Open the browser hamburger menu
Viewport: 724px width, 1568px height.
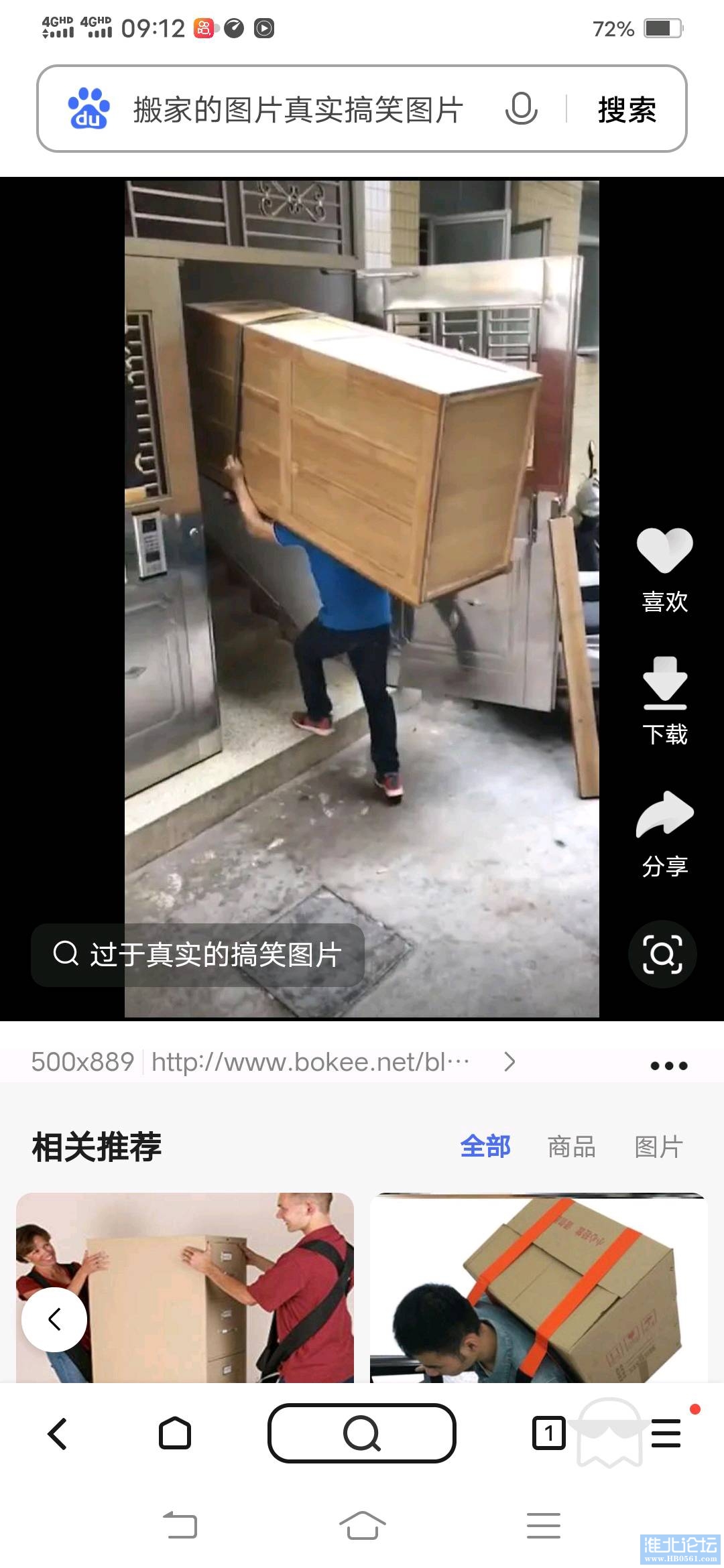(666, 1434)
